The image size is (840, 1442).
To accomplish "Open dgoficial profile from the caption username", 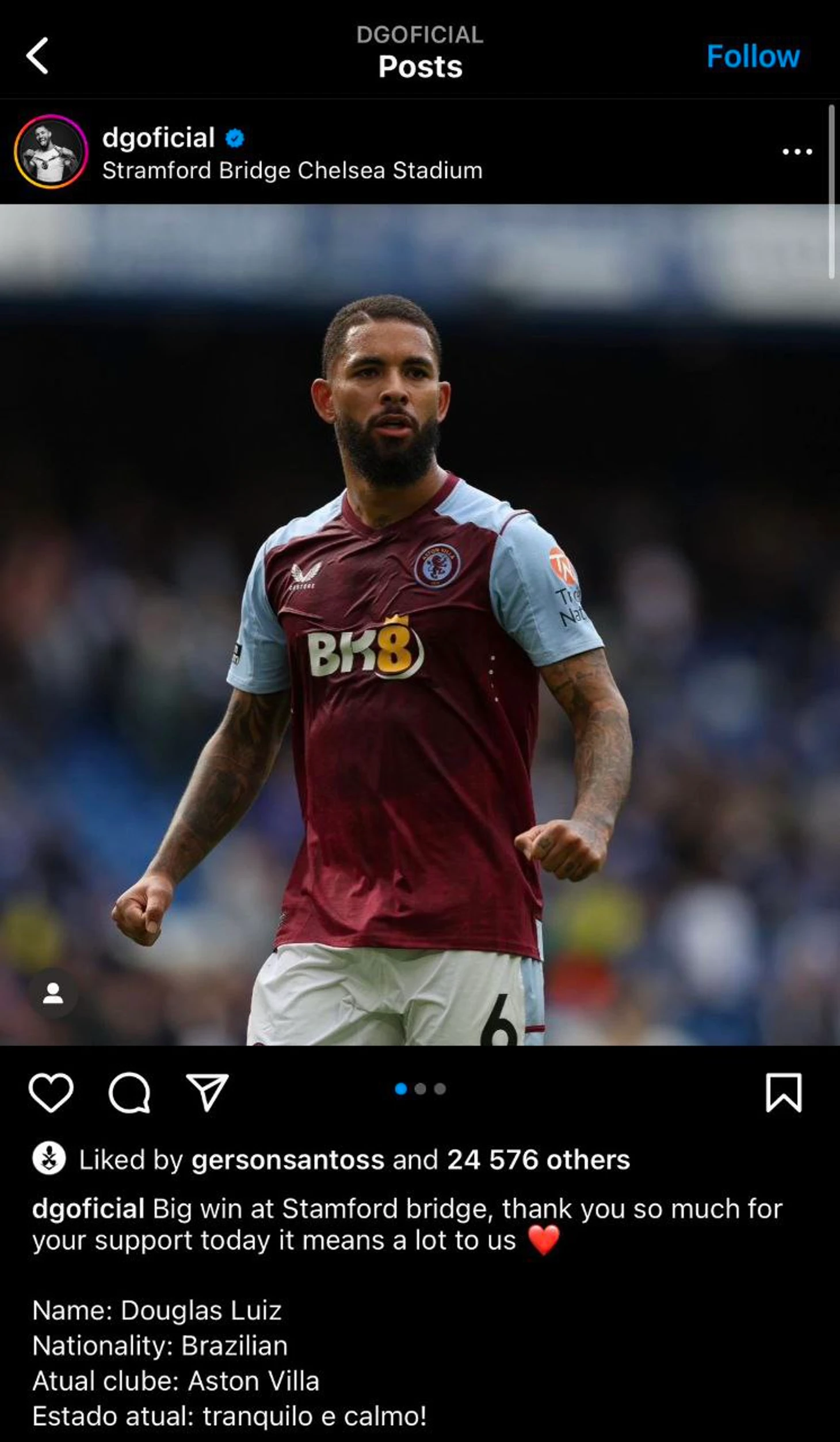I will point(88,1208).
